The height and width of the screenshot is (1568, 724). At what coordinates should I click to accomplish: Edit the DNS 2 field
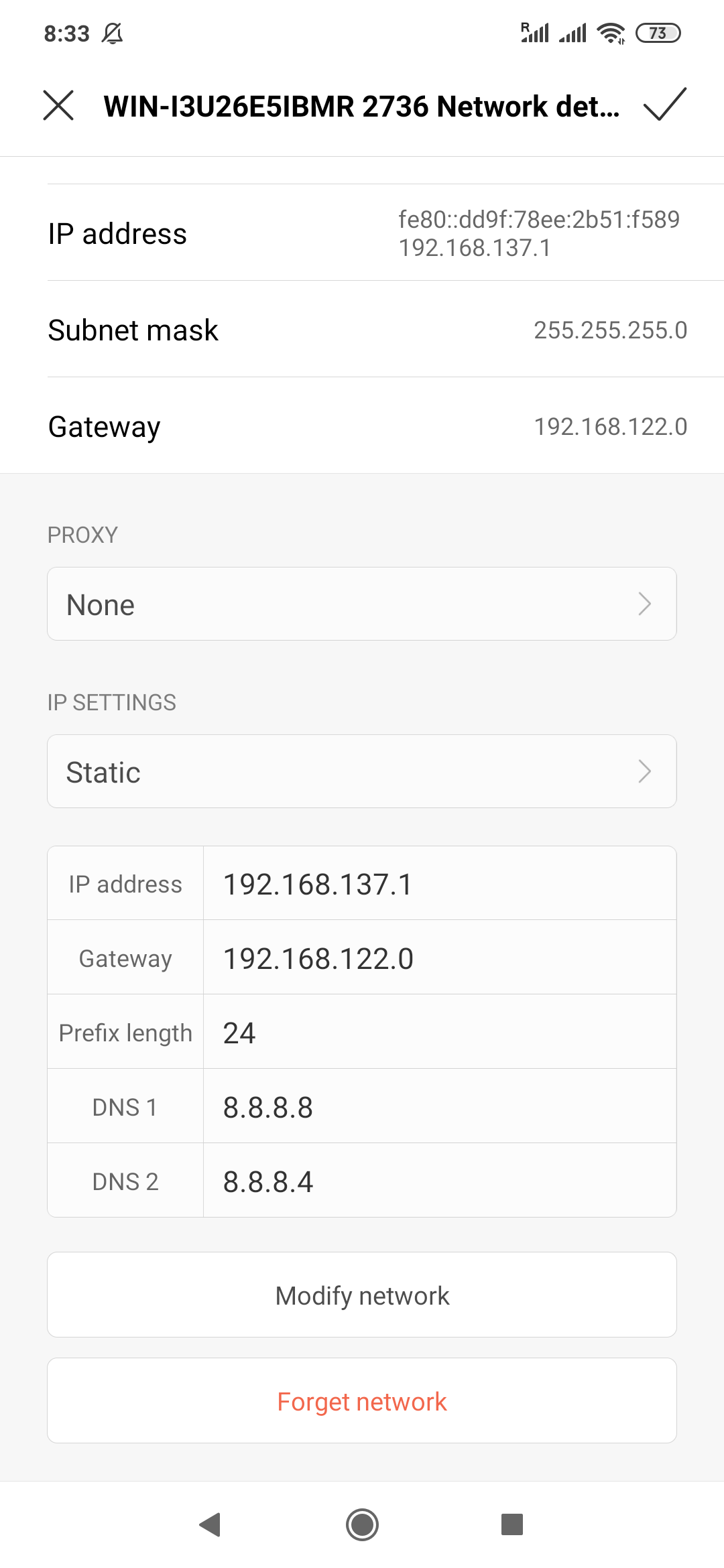tap(440, 1181)
